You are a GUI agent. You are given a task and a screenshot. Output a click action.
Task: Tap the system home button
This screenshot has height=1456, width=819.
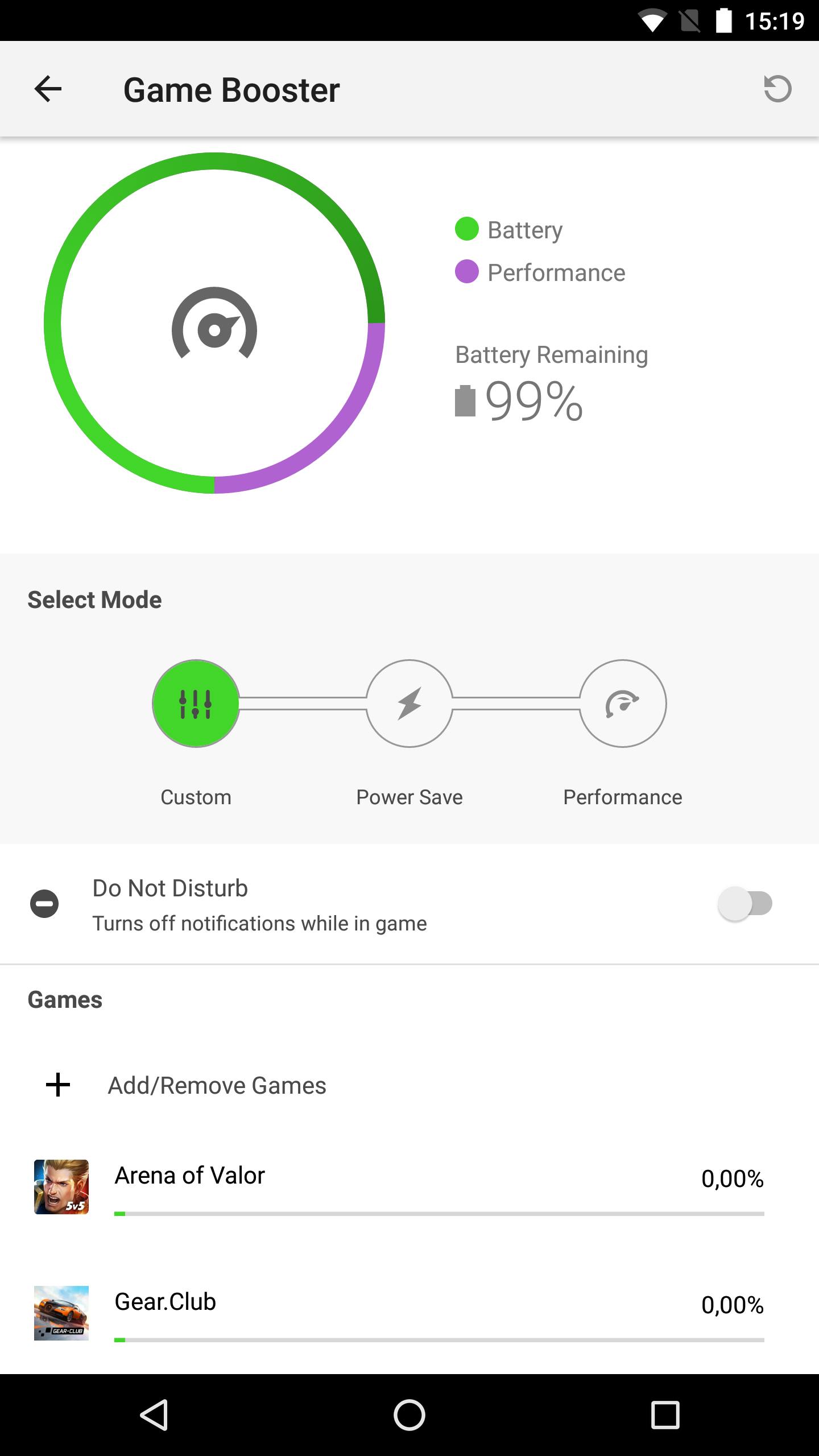[x=409, y=1414]
